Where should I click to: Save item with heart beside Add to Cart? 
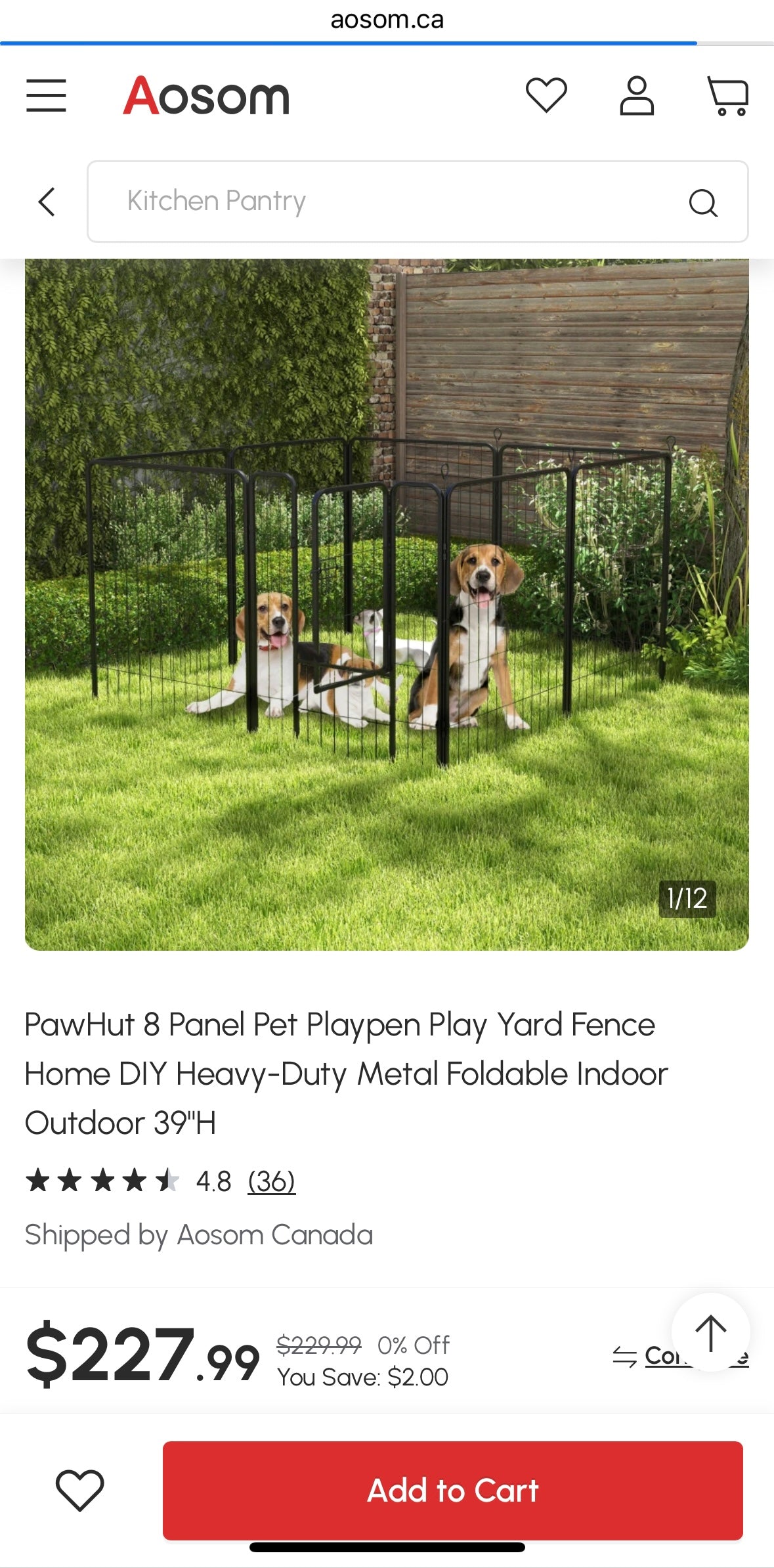click(80, 1490)
